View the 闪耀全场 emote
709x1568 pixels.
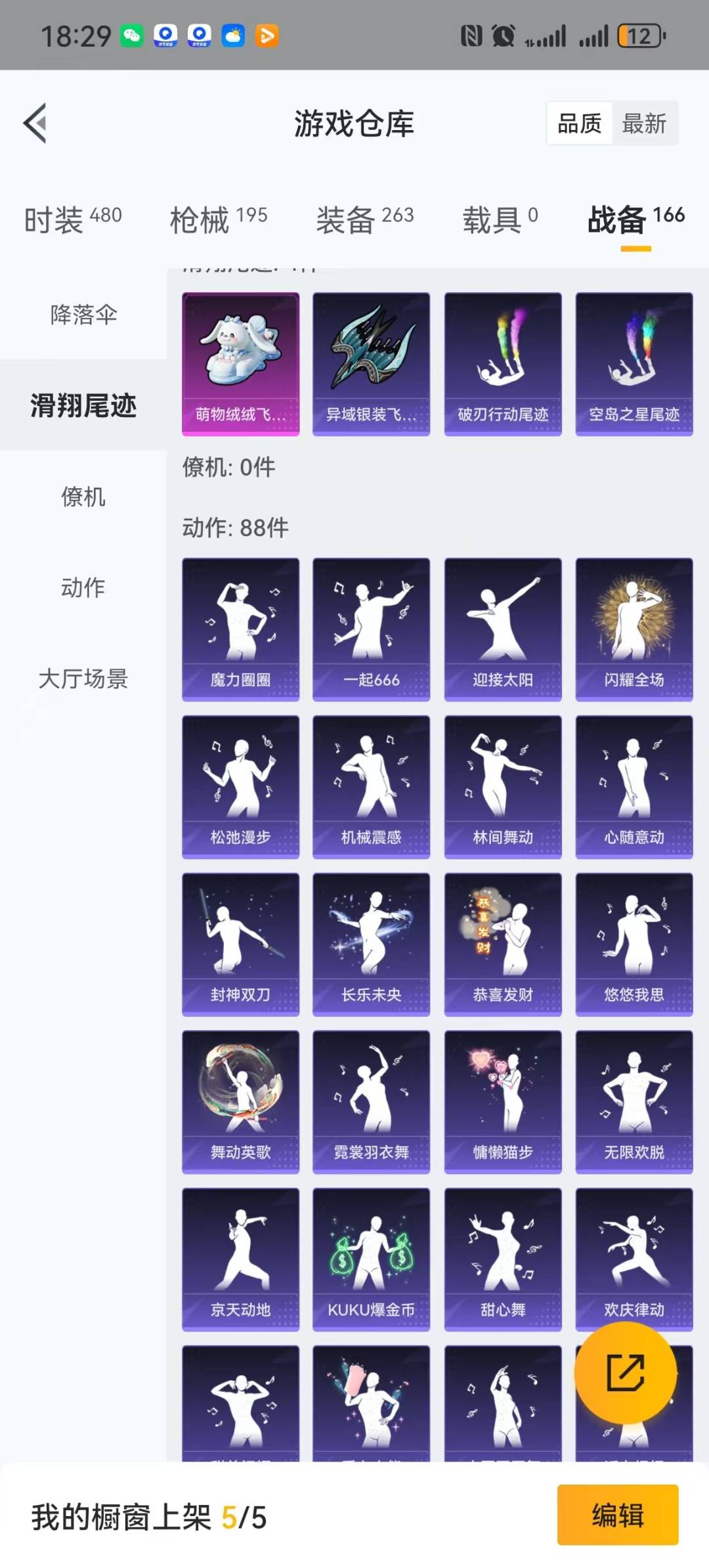(x=634, y=629)
